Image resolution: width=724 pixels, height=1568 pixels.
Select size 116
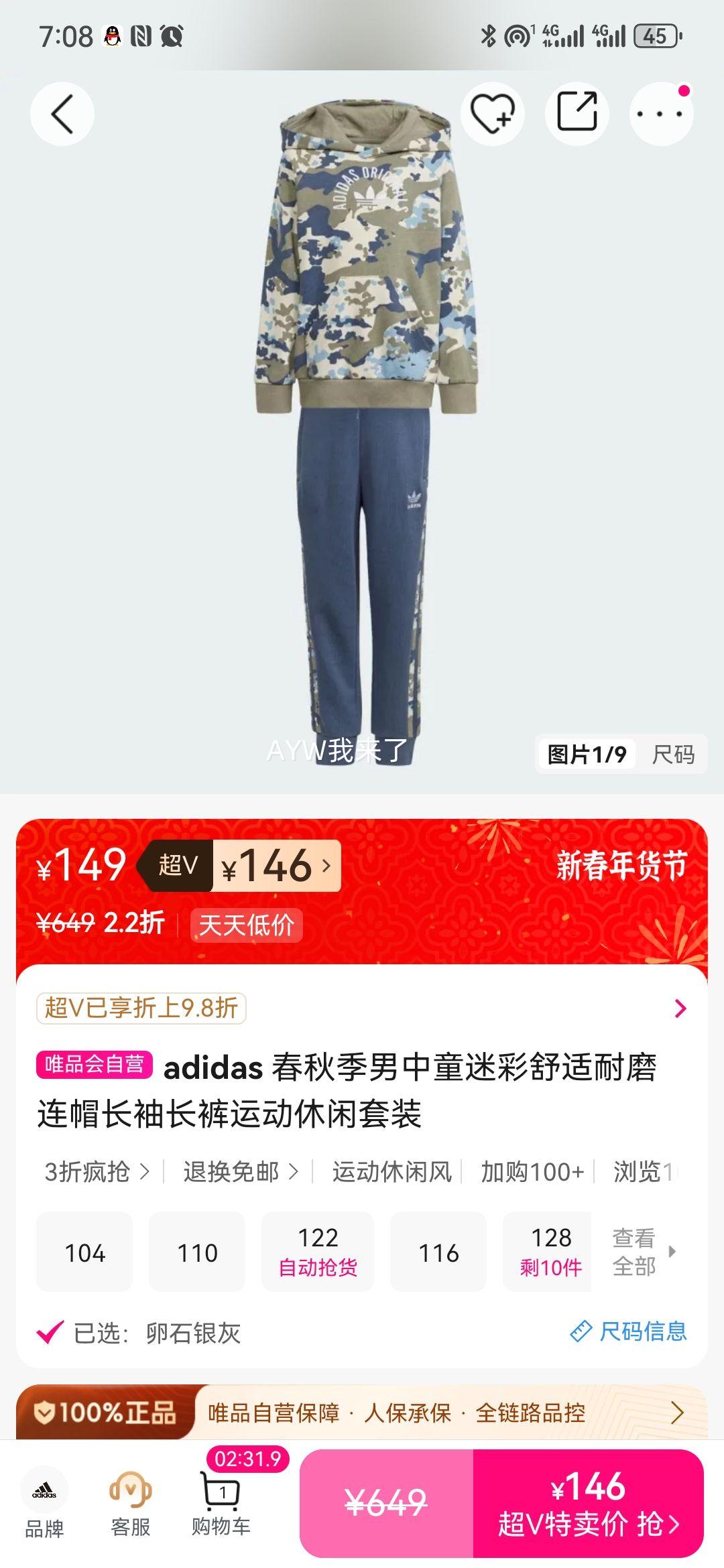point(438,1251)
